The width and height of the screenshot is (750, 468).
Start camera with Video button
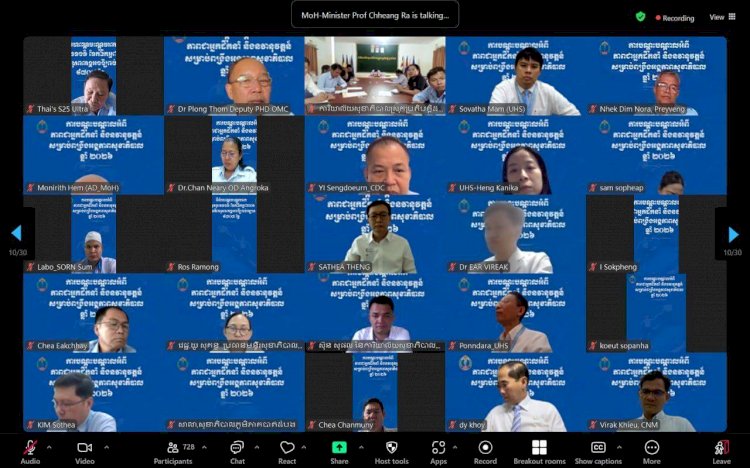click(85, 449)
